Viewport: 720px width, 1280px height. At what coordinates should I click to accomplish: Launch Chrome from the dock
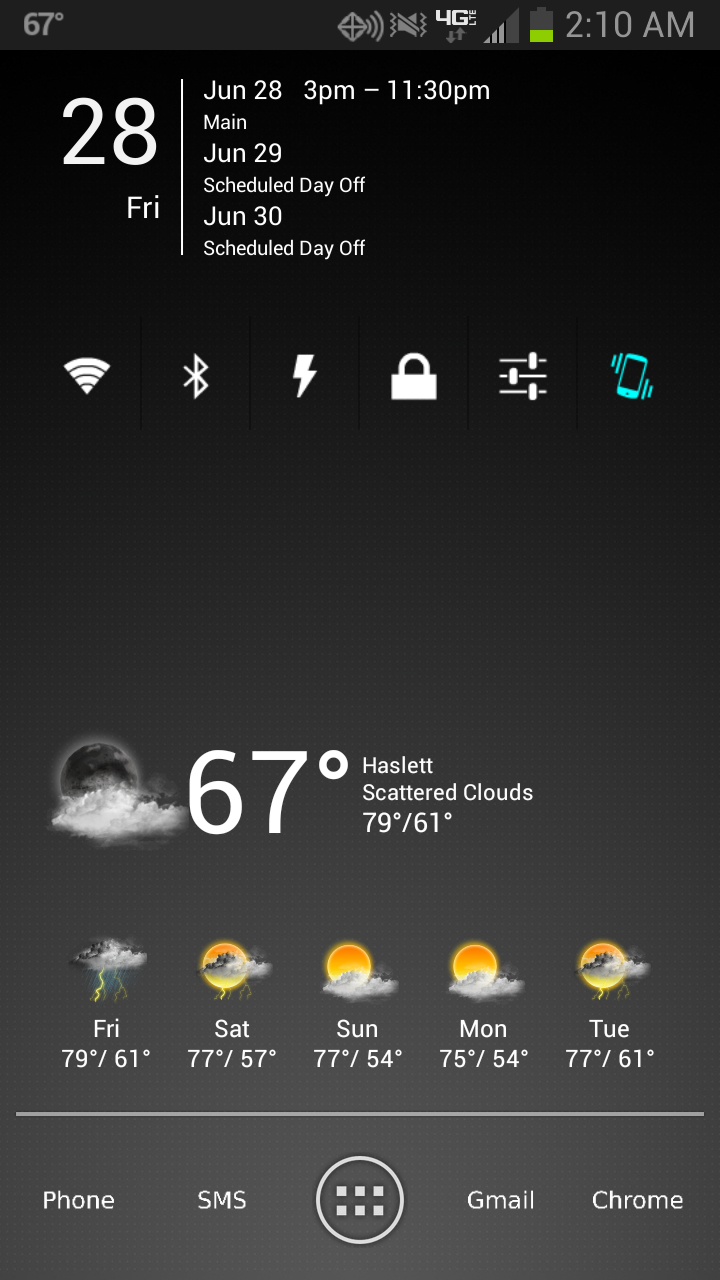click(638, 1200)
